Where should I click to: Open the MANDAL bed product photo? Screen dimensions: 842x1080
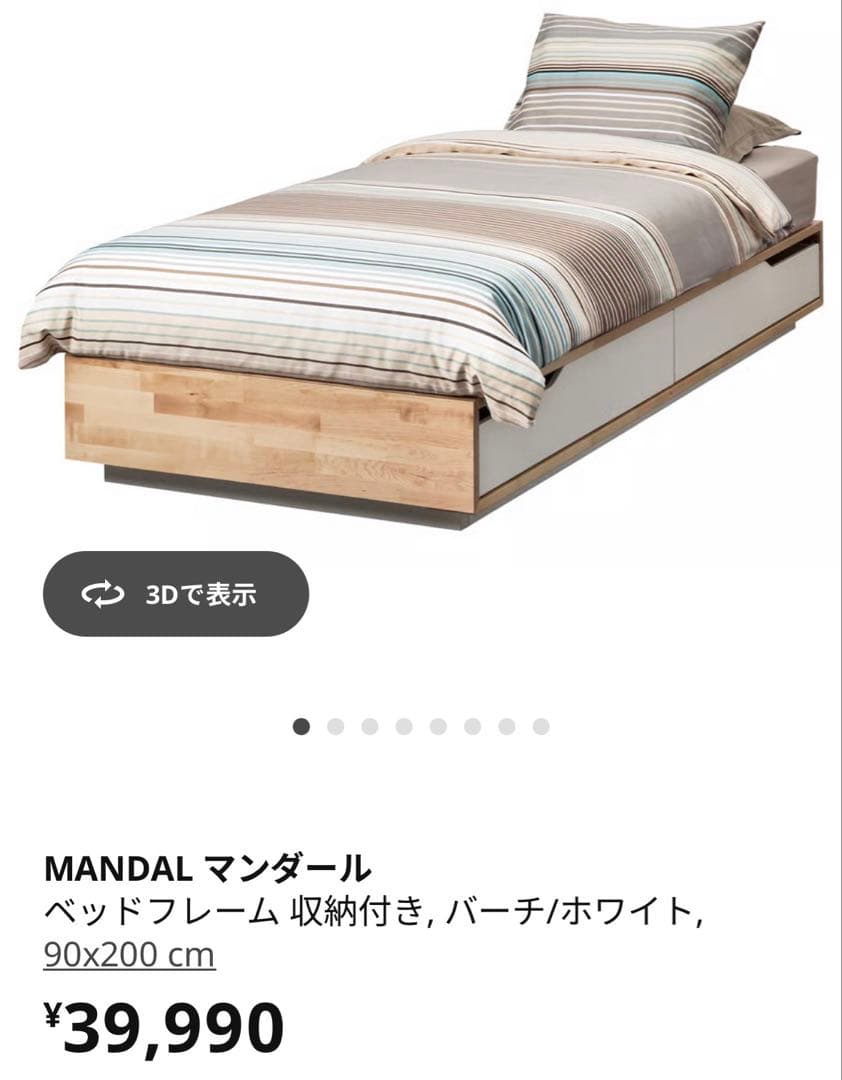tap(420, 270)
